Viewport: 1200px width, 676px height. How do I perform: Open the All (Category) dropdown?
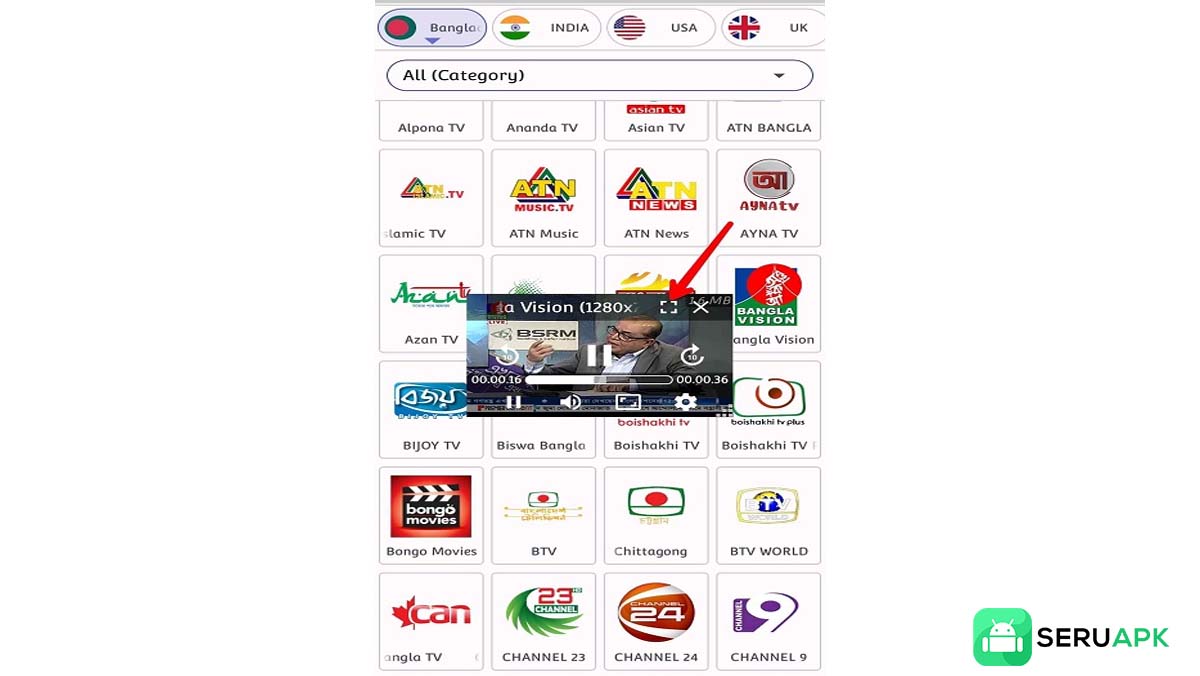click(x=600, y=75)
